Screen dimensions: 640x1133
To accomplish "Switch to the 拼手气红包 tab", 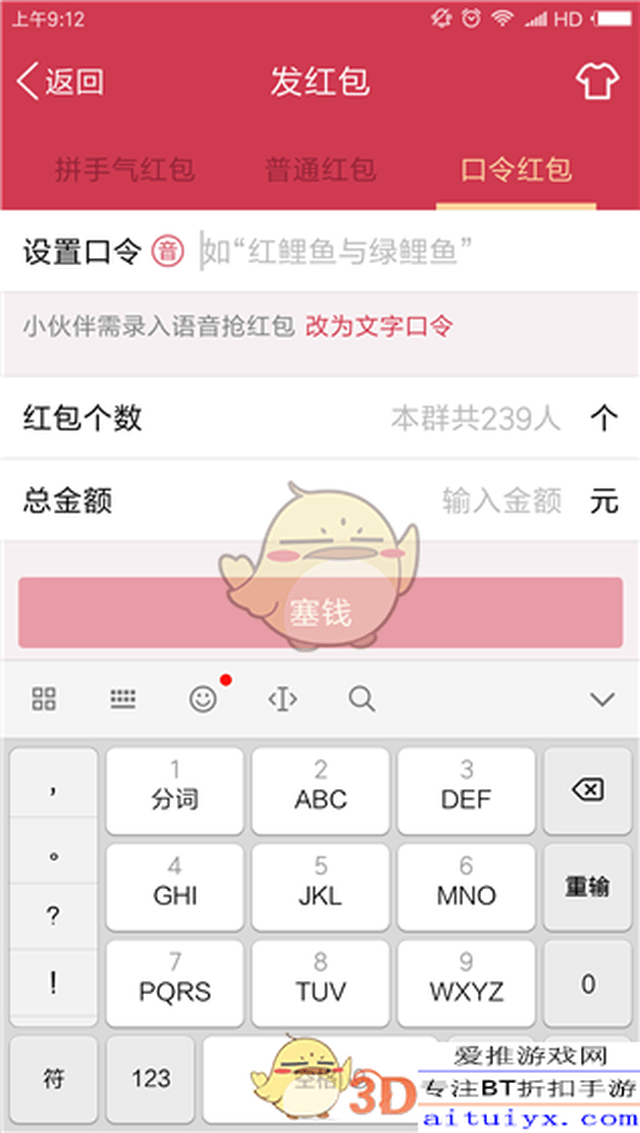I will [124, 170].
